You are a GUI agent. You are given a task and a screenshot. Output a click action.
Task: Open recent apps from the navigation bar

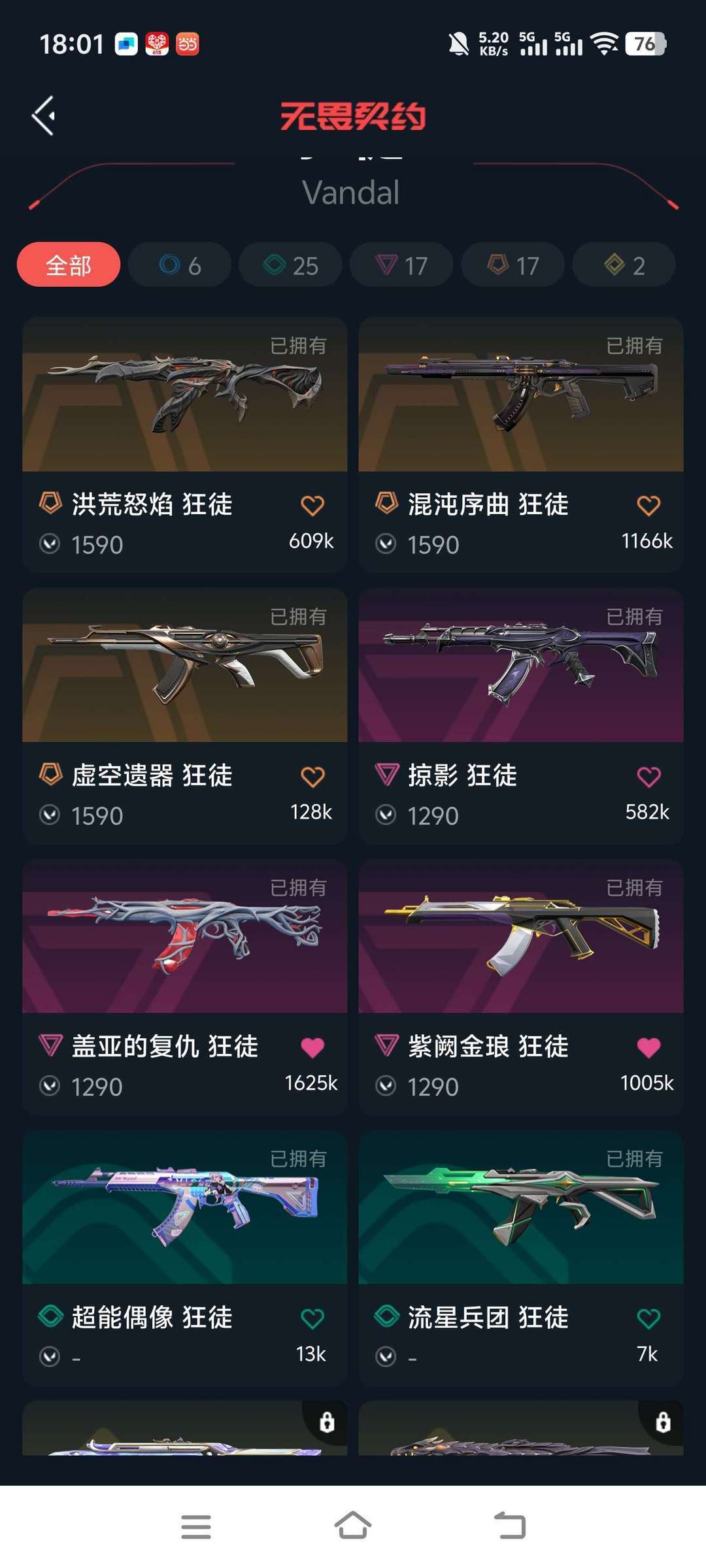click(196, 1527)
